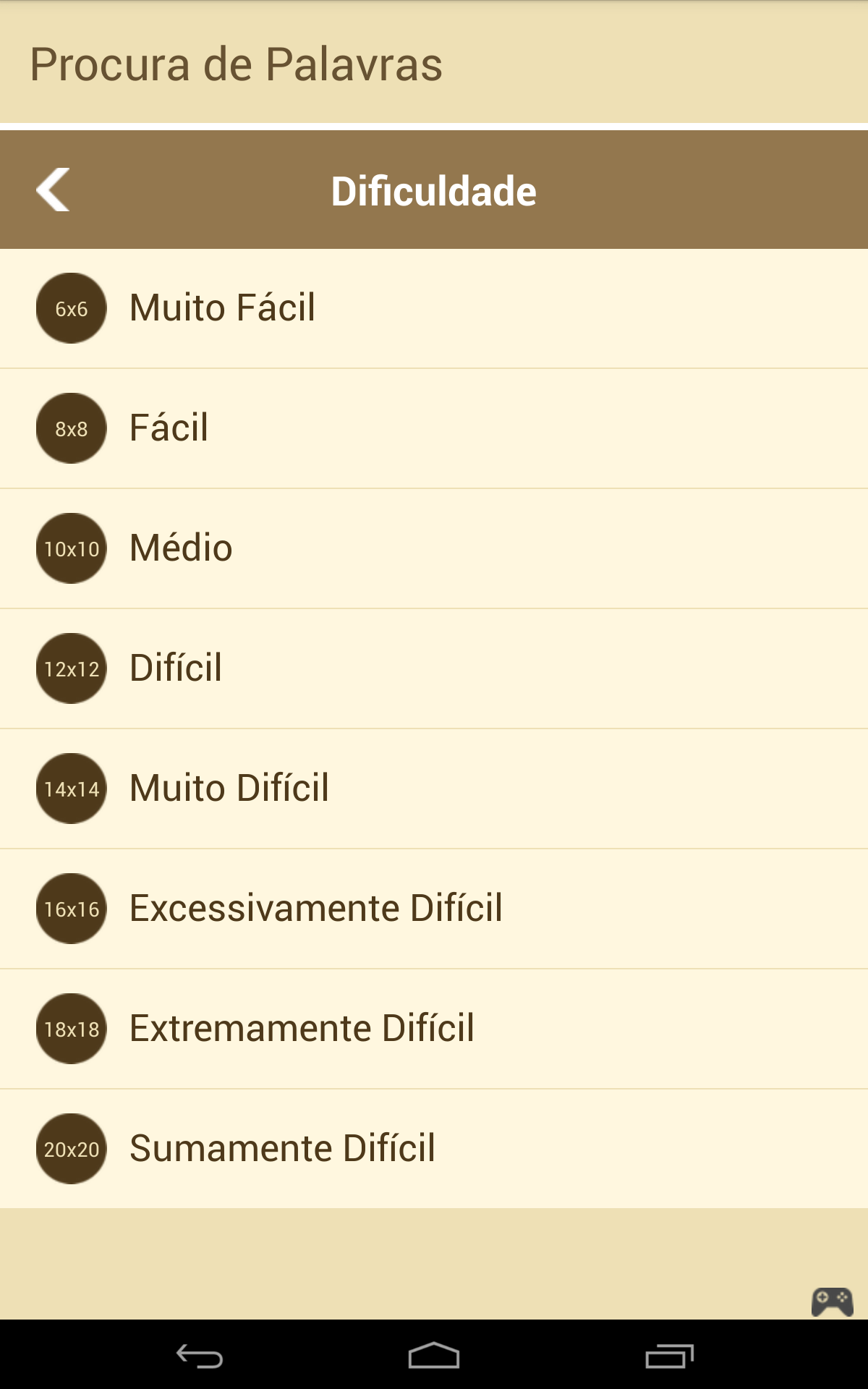Viewport: 868px width, 1389px height.
Task: Select the Difícil 12x12 difficulty
Action: [x=434, y=668]
